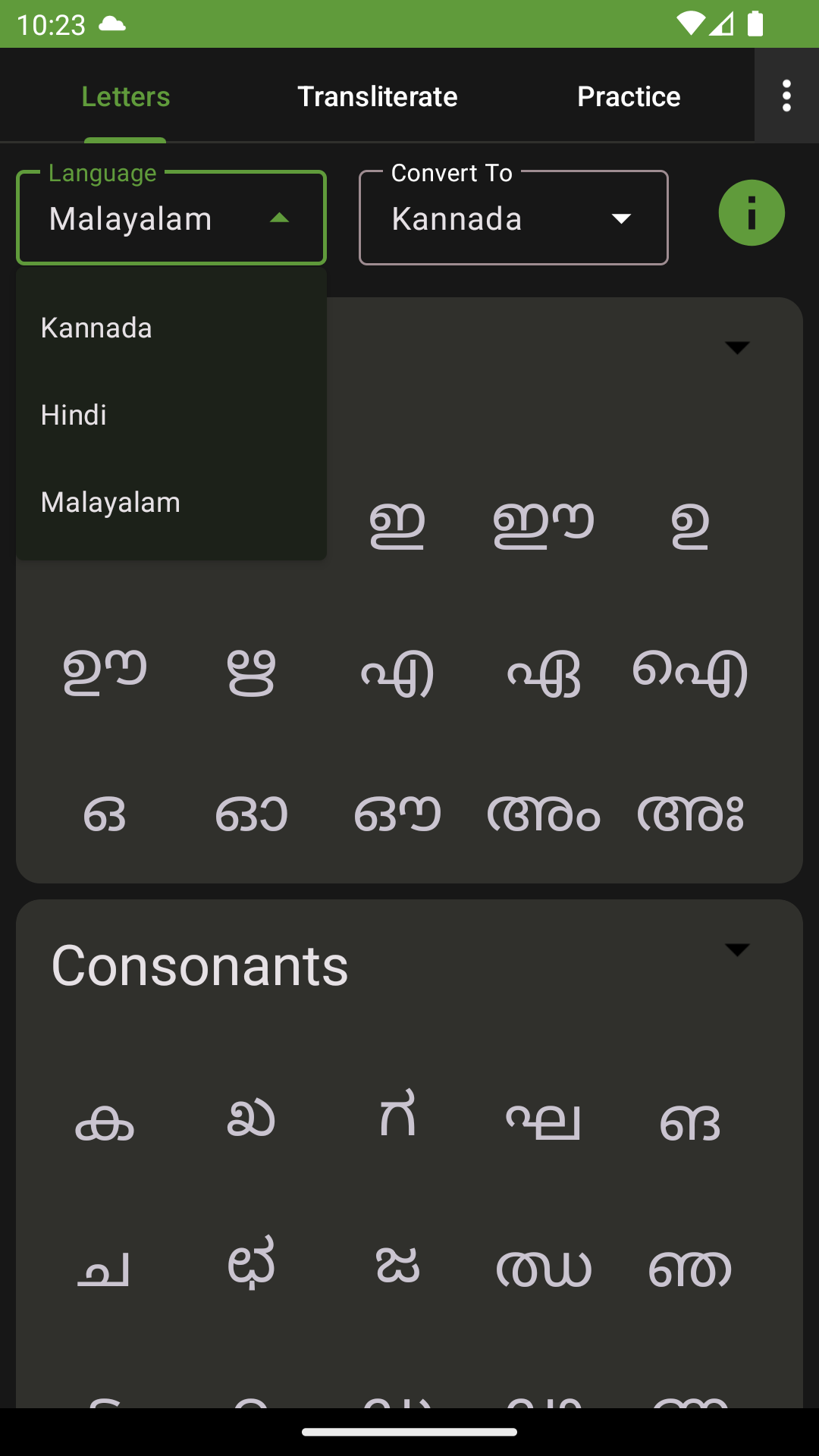Pick Malayalam from the dropdown options

pyautogui.click(x=111, y=503)
